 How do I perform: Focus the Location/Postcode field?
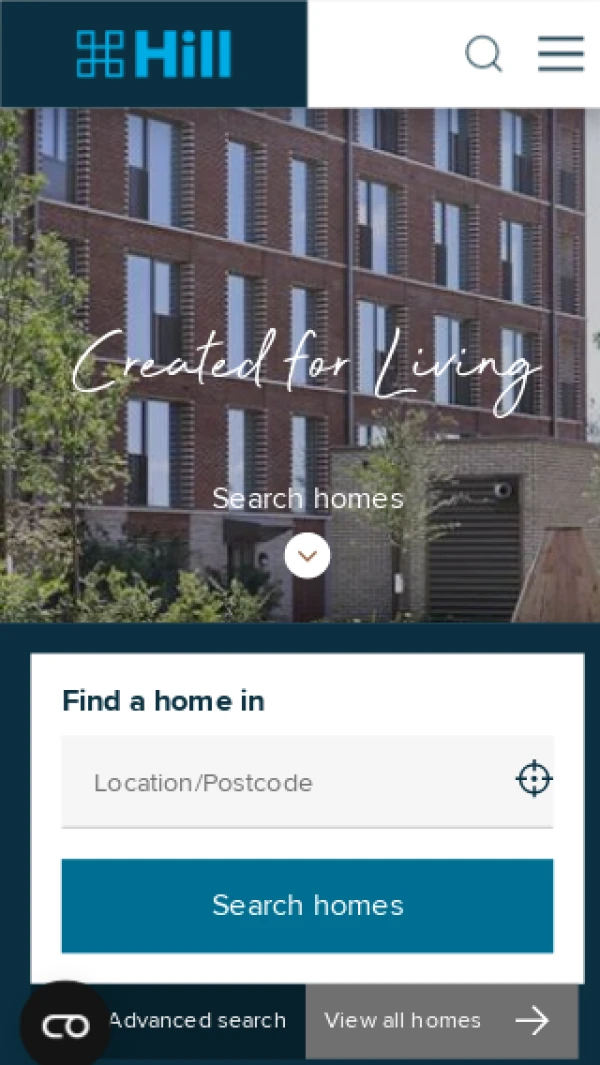tap(285, 782)
